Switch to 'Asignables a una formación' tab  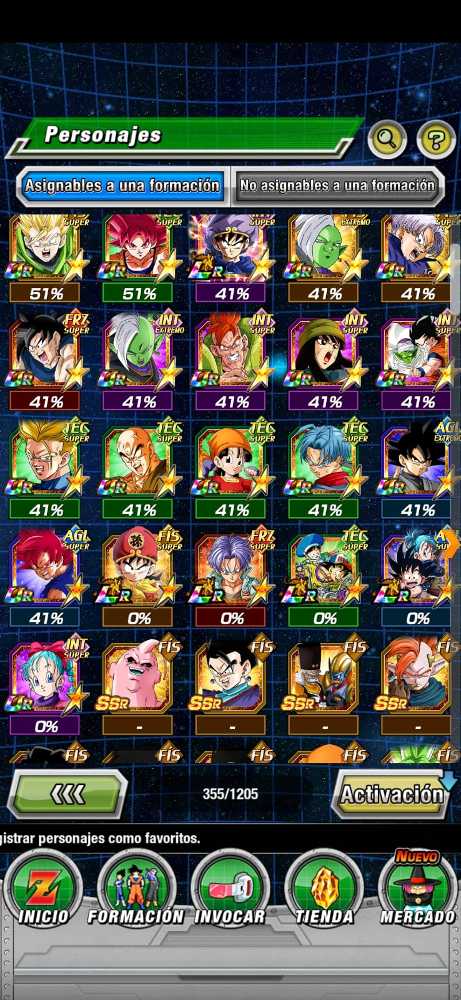click(x=121, y=186)
